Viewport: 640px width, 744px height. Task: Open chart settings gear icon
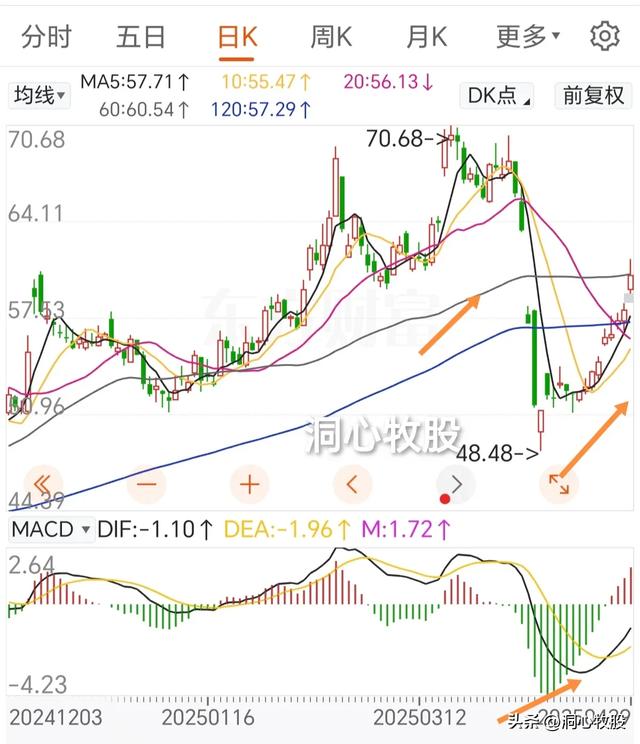click(604, 36)
